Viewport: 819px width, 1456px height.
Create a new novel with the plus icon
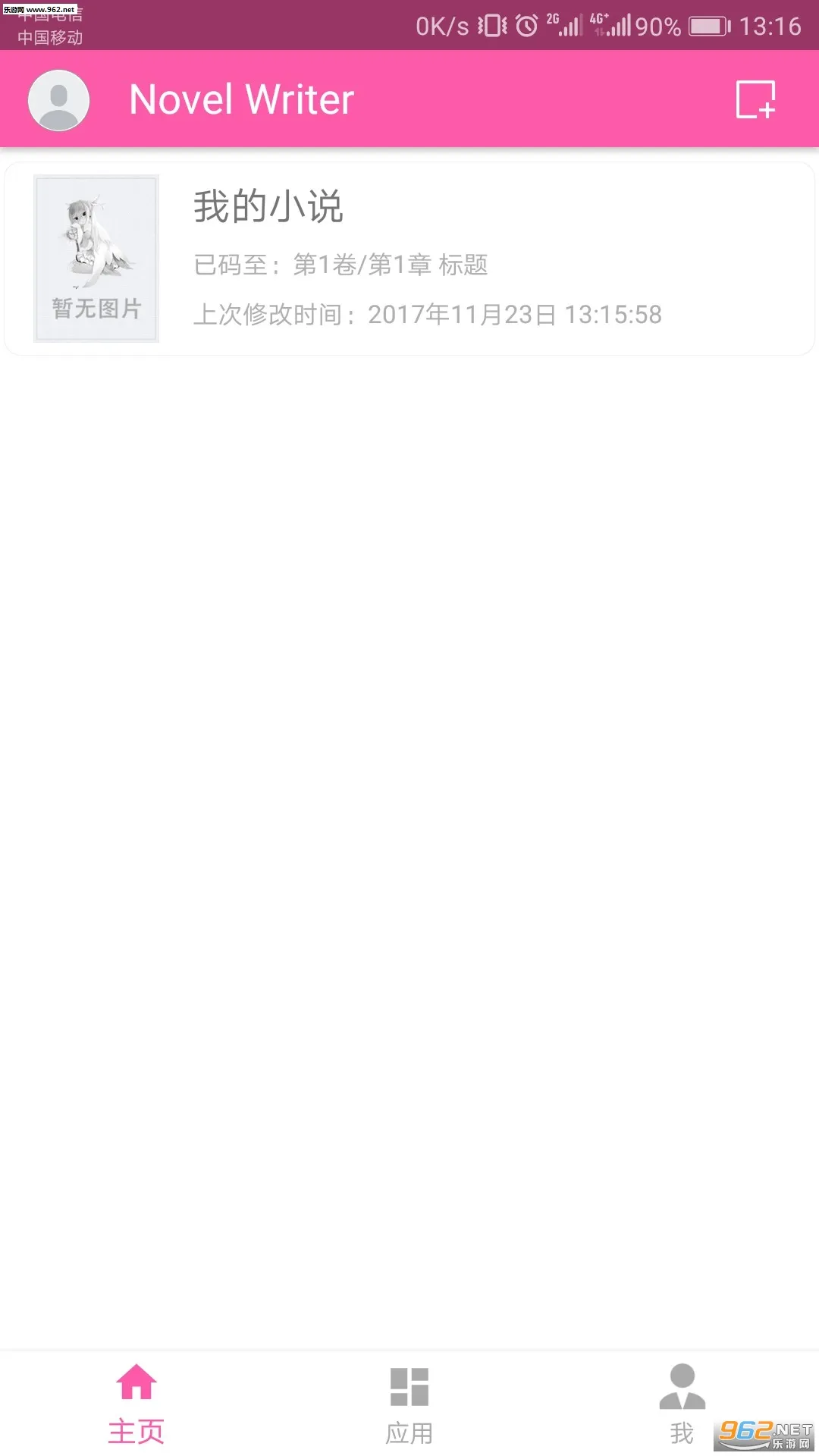755,99
